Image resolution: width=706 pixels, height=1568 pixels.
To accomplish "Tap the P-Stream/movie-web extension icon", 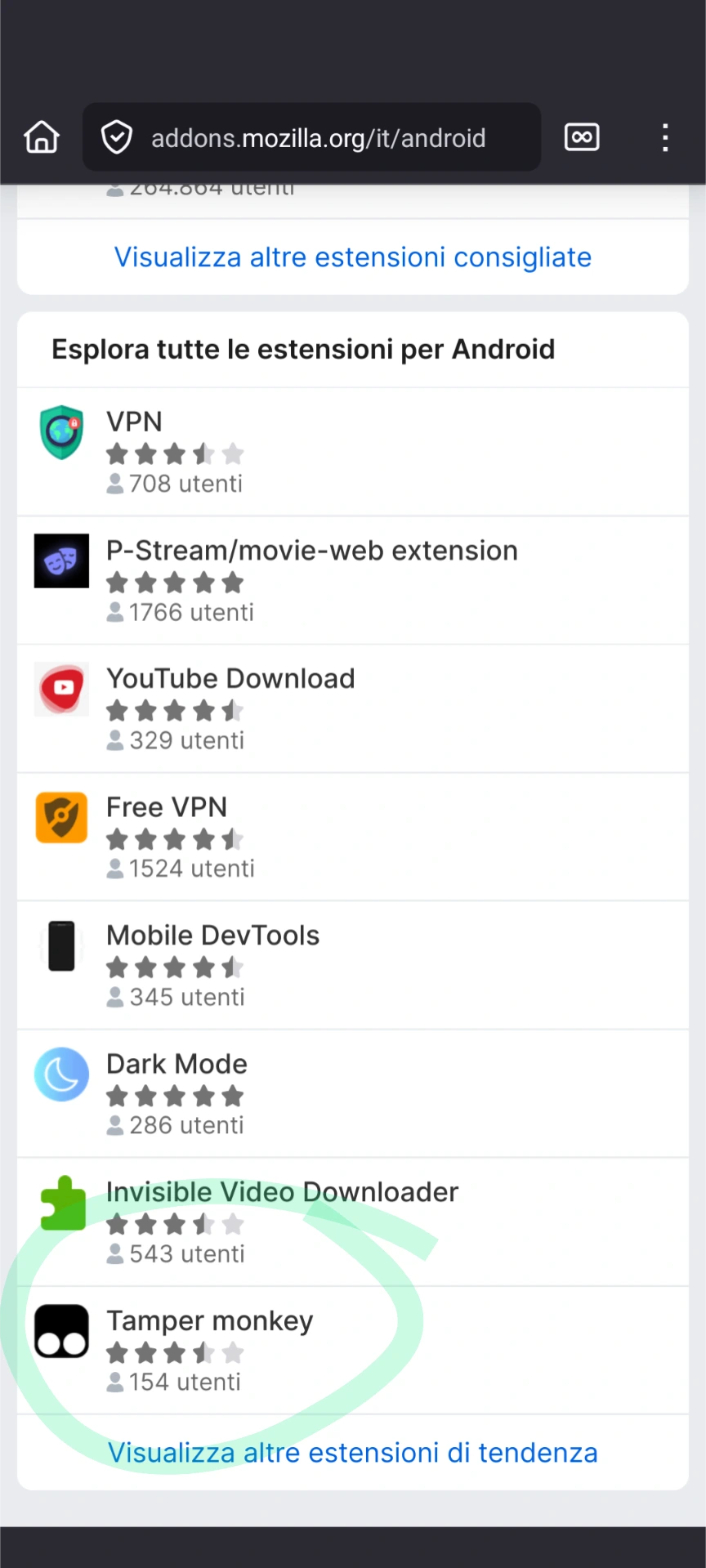I will pos(61,561).
